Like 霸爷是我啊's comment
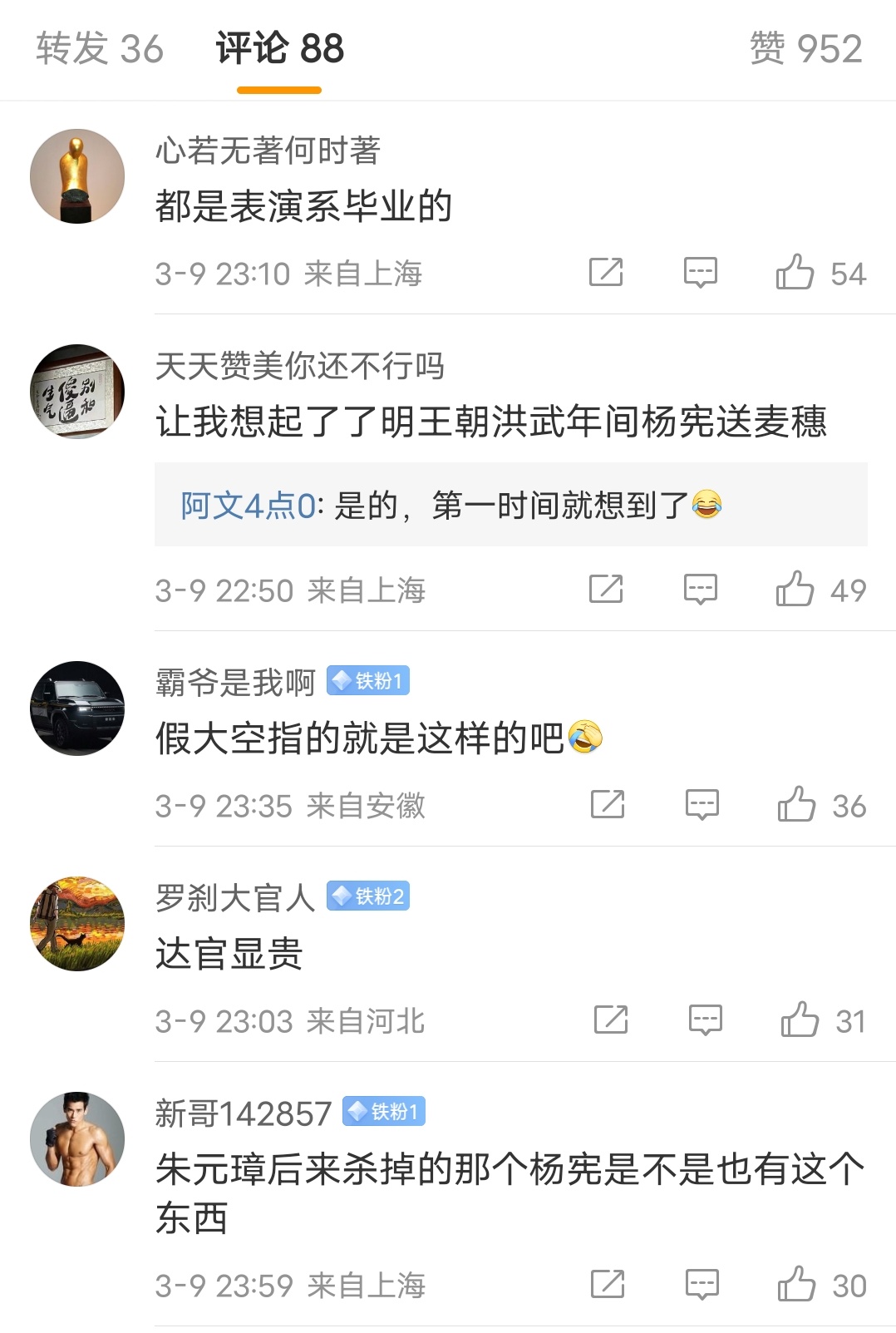Image resolution: width=896 pixels, height=1333 pixels. click(796, 805)
